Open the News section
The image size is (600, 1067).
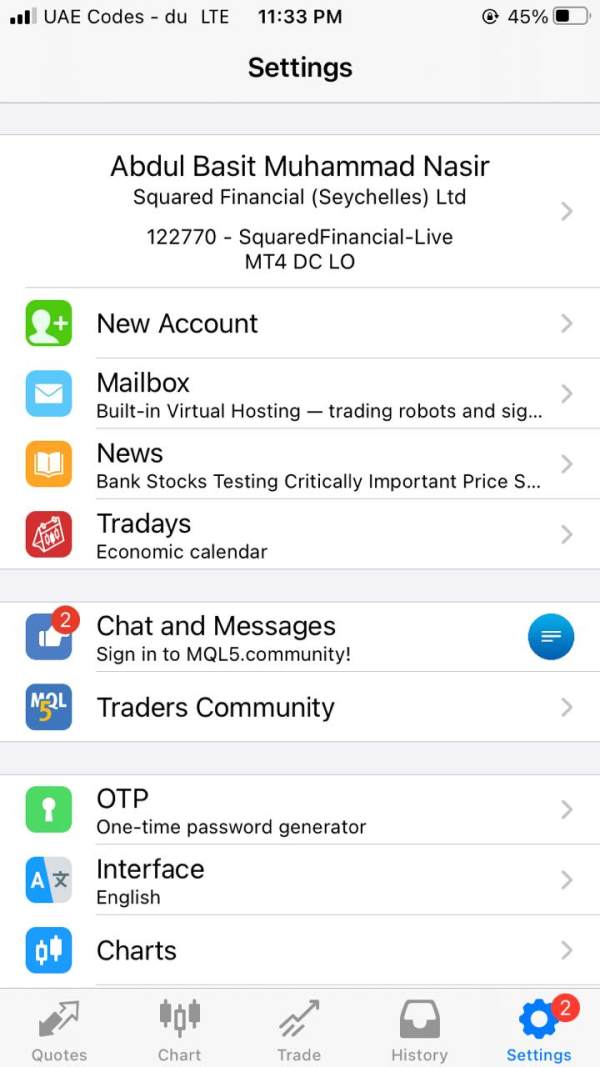[300, 464]
